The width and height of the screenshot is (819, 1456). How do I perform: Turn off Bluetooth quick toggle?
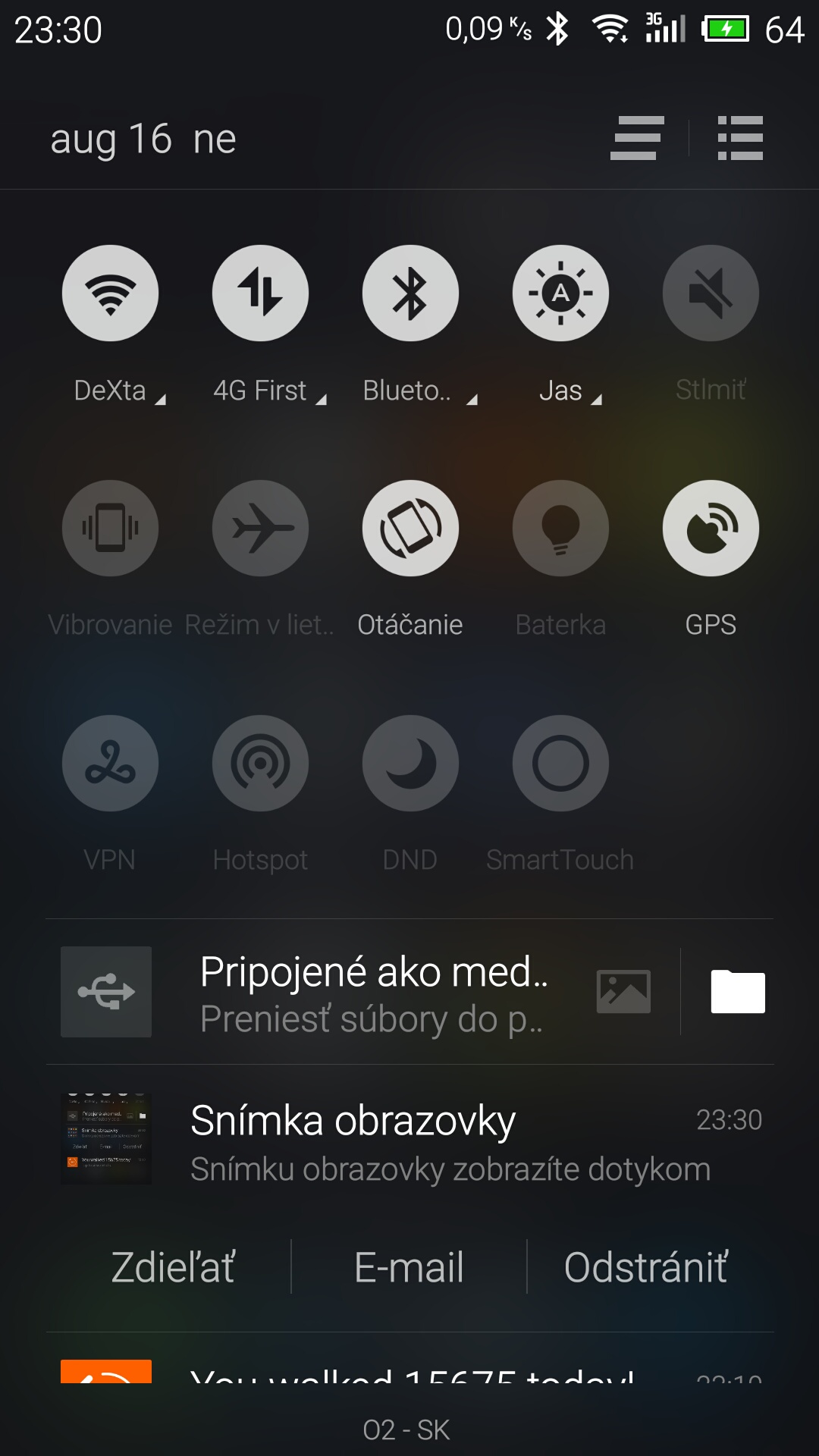click(410, 293)
